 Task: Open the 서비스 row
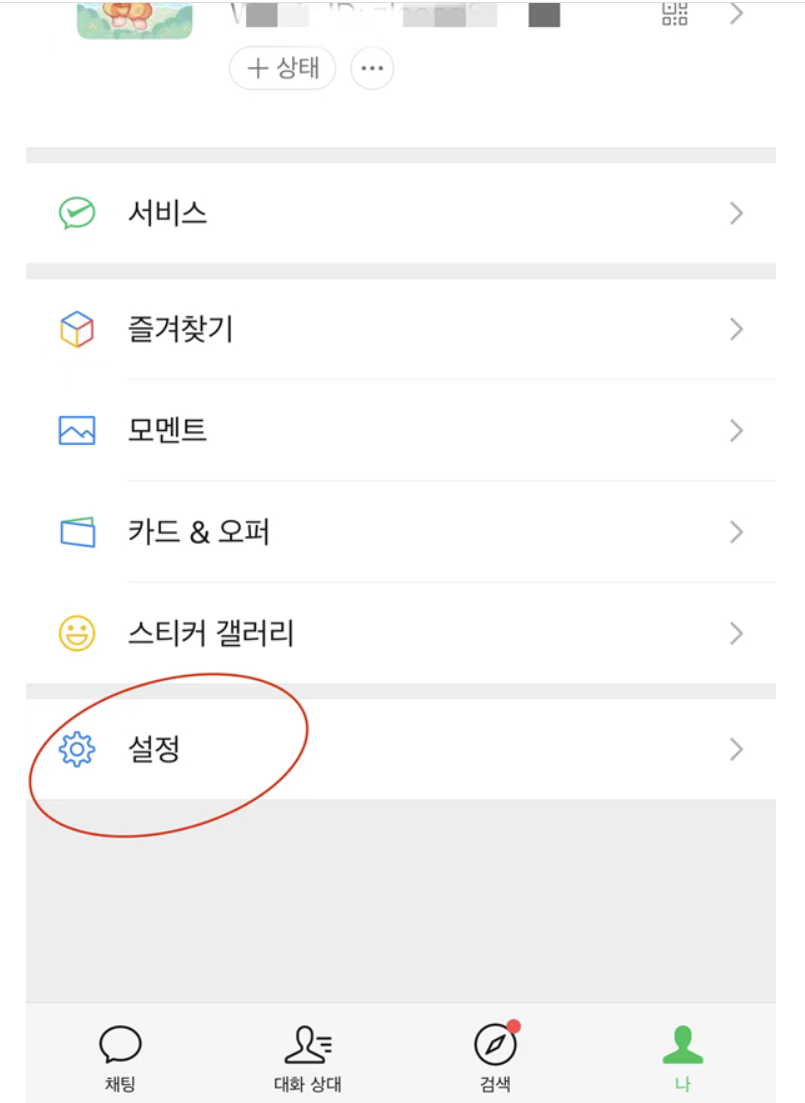coord(400,213)
